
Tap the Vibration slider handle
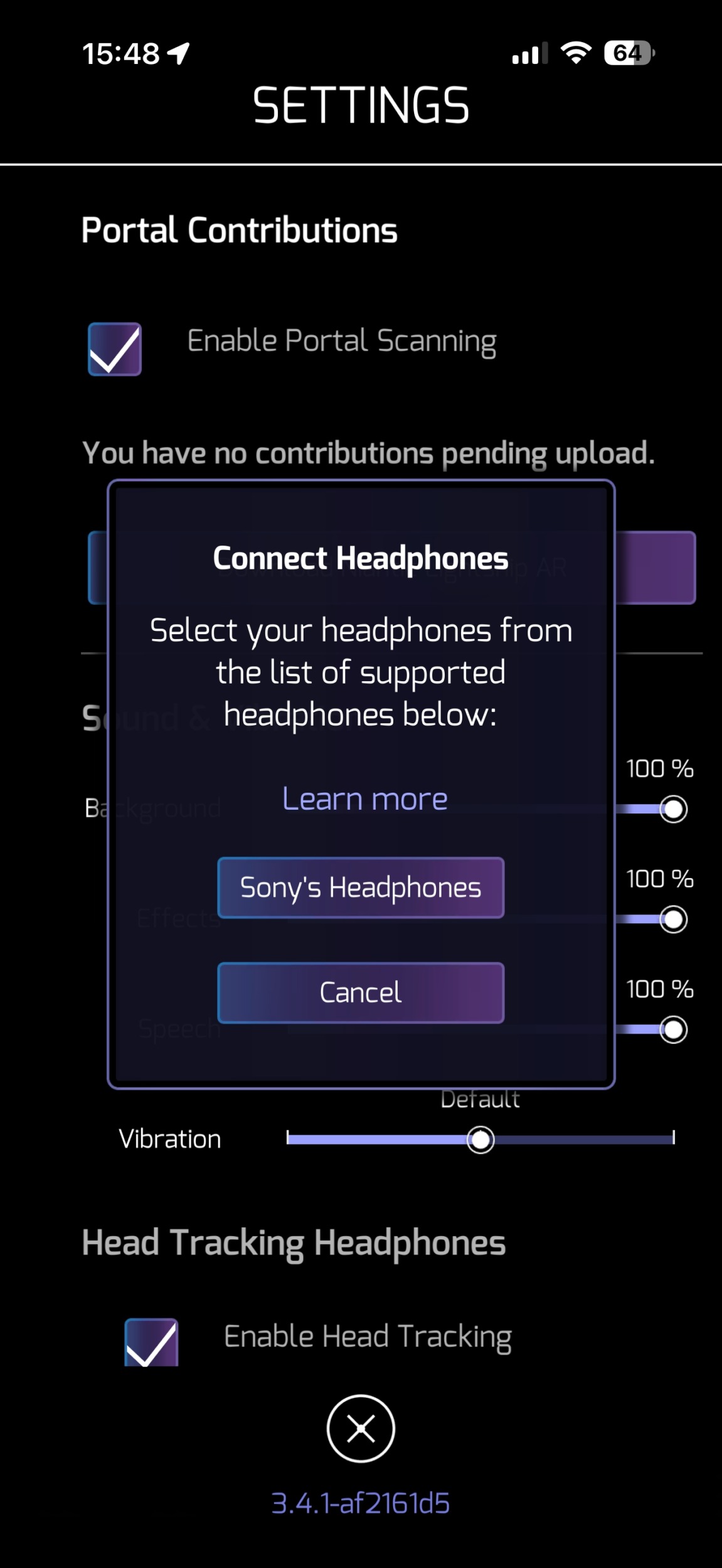point(480,1140)
